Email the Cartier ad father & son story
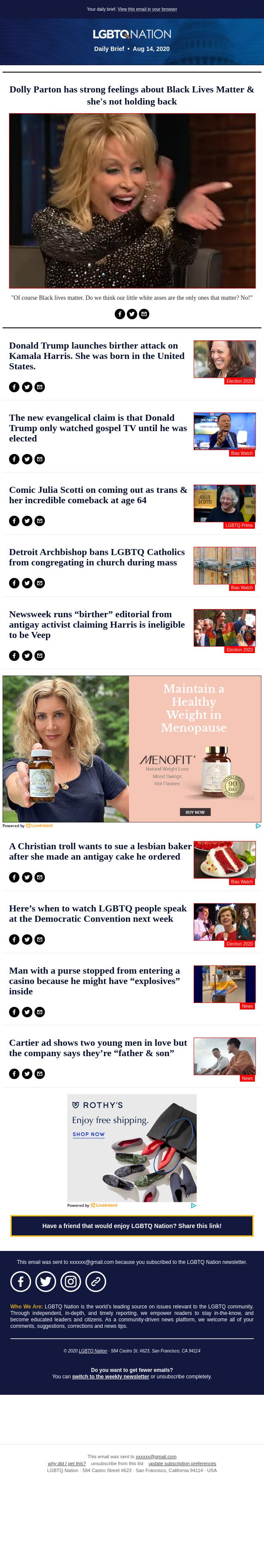264x1568 pixels. [40, 1073]
